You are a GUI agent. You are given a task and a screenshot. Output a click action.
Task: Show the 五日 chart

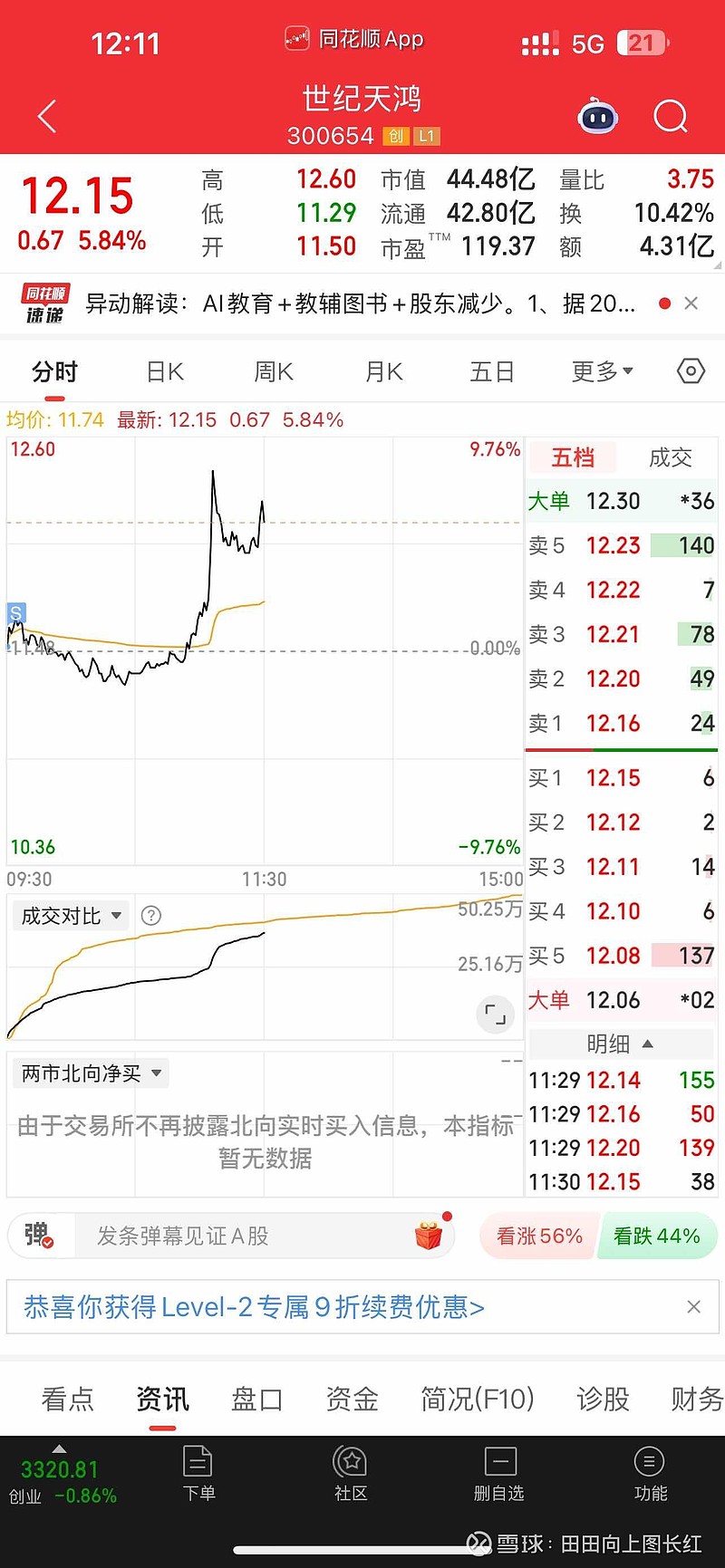coord(492,371)
